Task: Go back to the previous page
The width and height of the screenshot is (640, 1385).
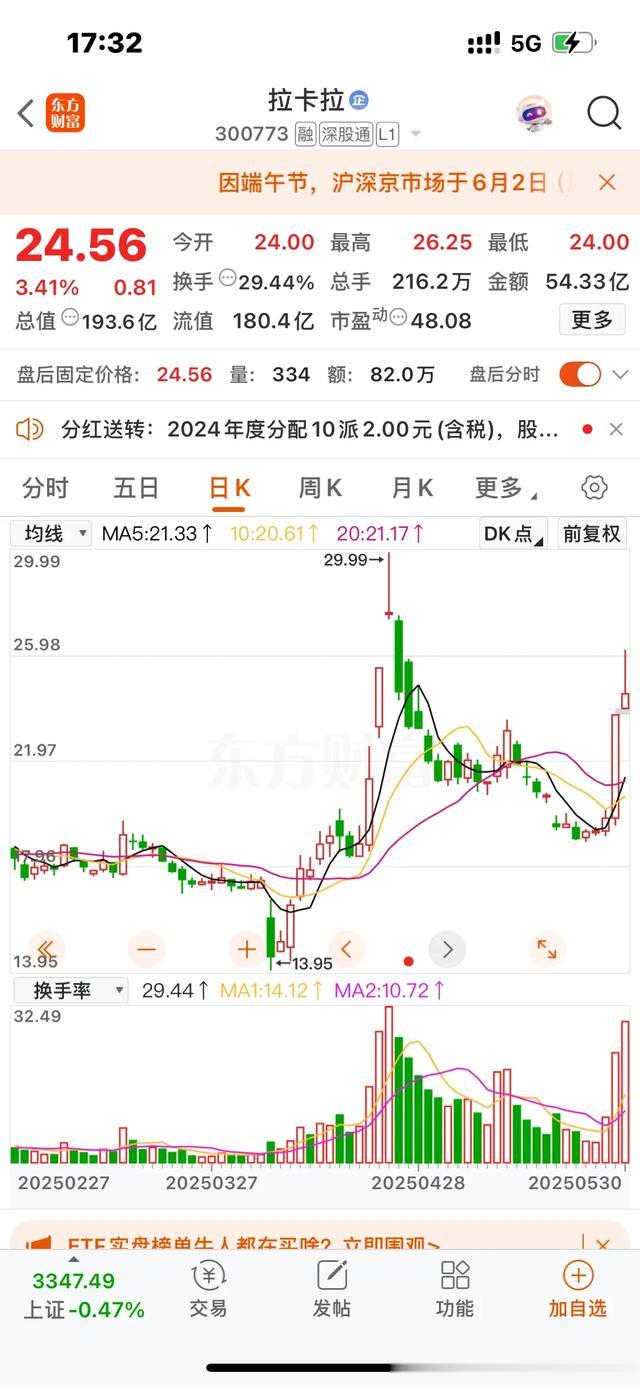Action: 26,114
